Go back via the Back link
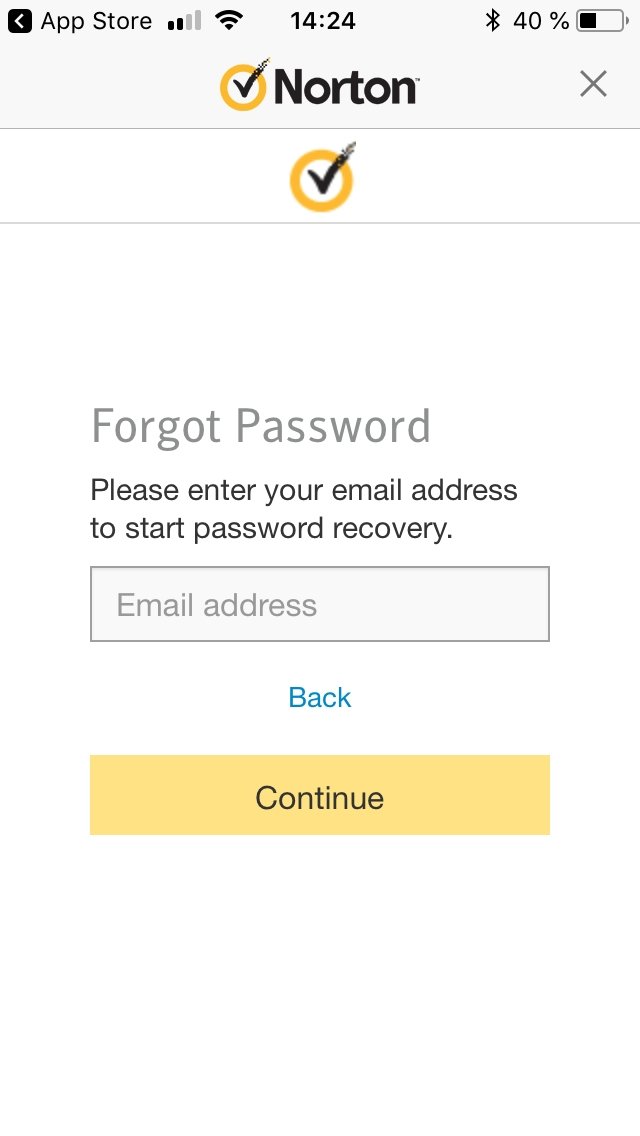640x1136 pixels. click(320, 697)
